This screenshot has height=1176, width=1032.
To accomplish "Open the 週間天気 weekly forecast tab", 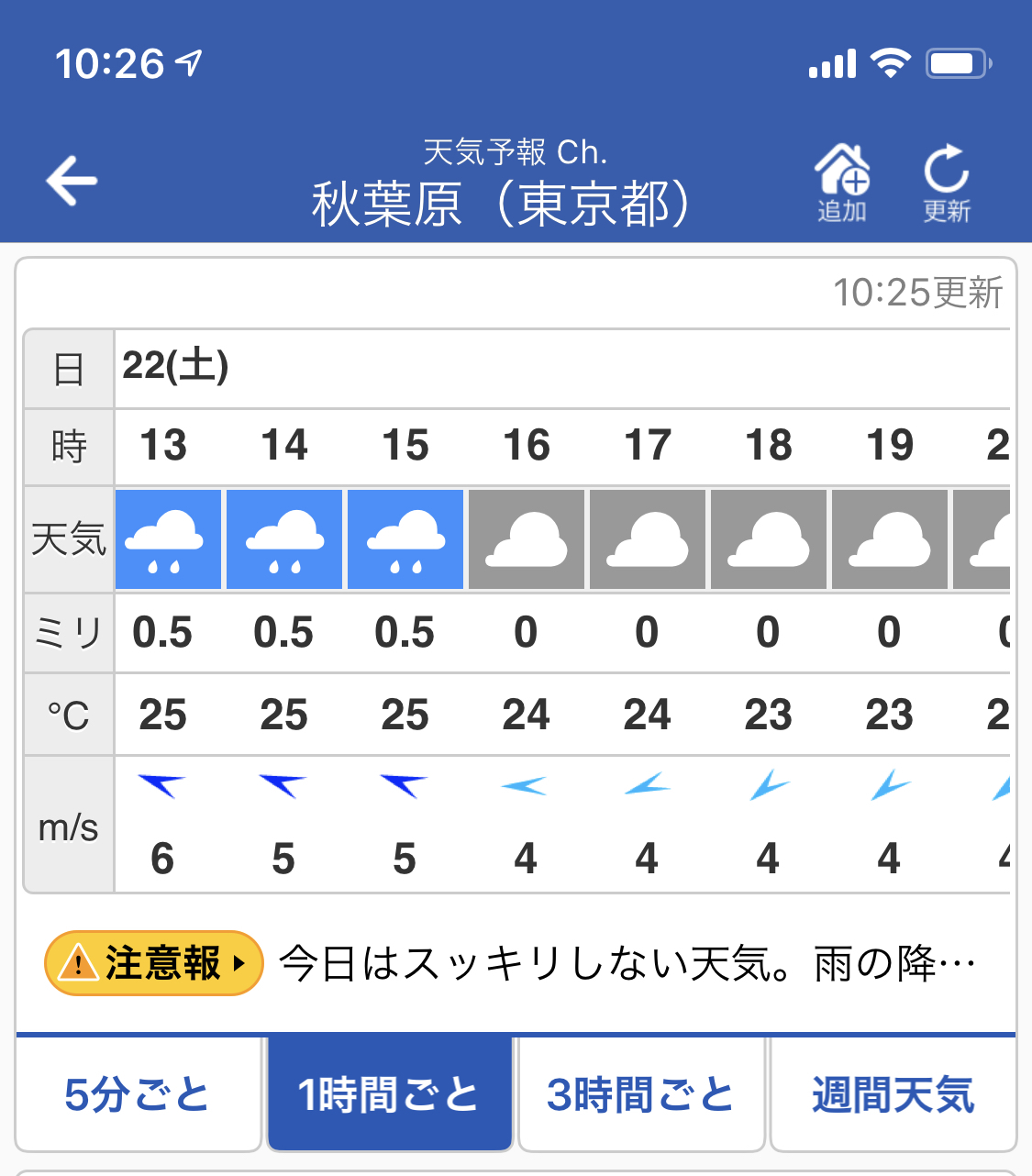I will click(893, 1094).
